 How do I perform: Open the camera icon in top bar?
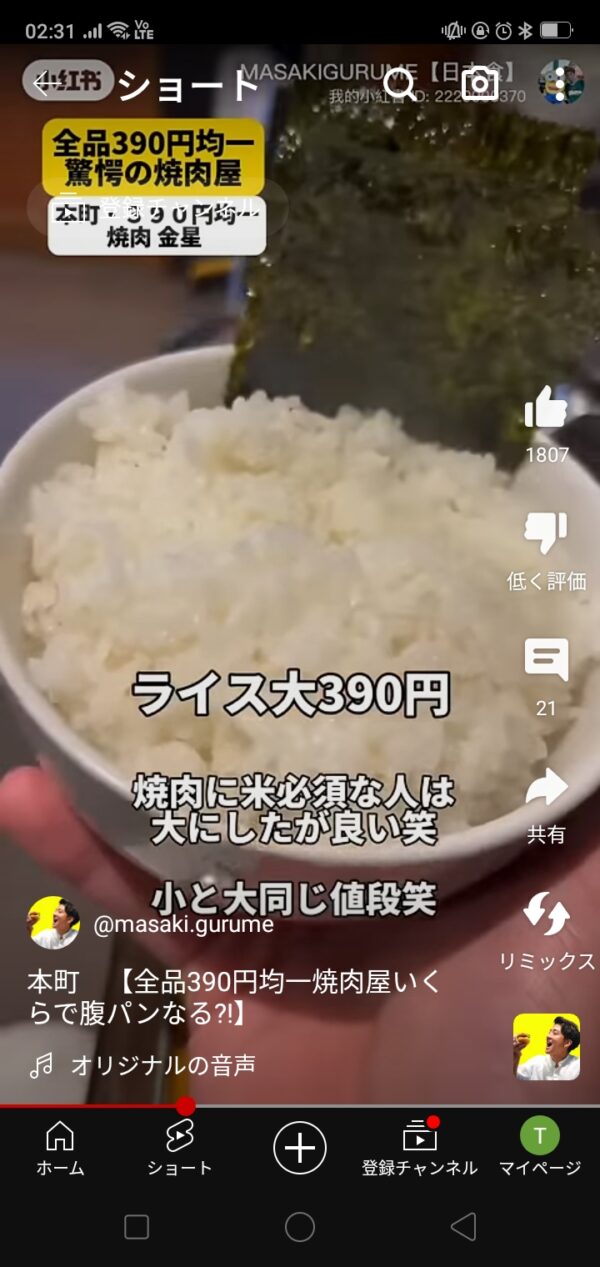click(480, 84)
